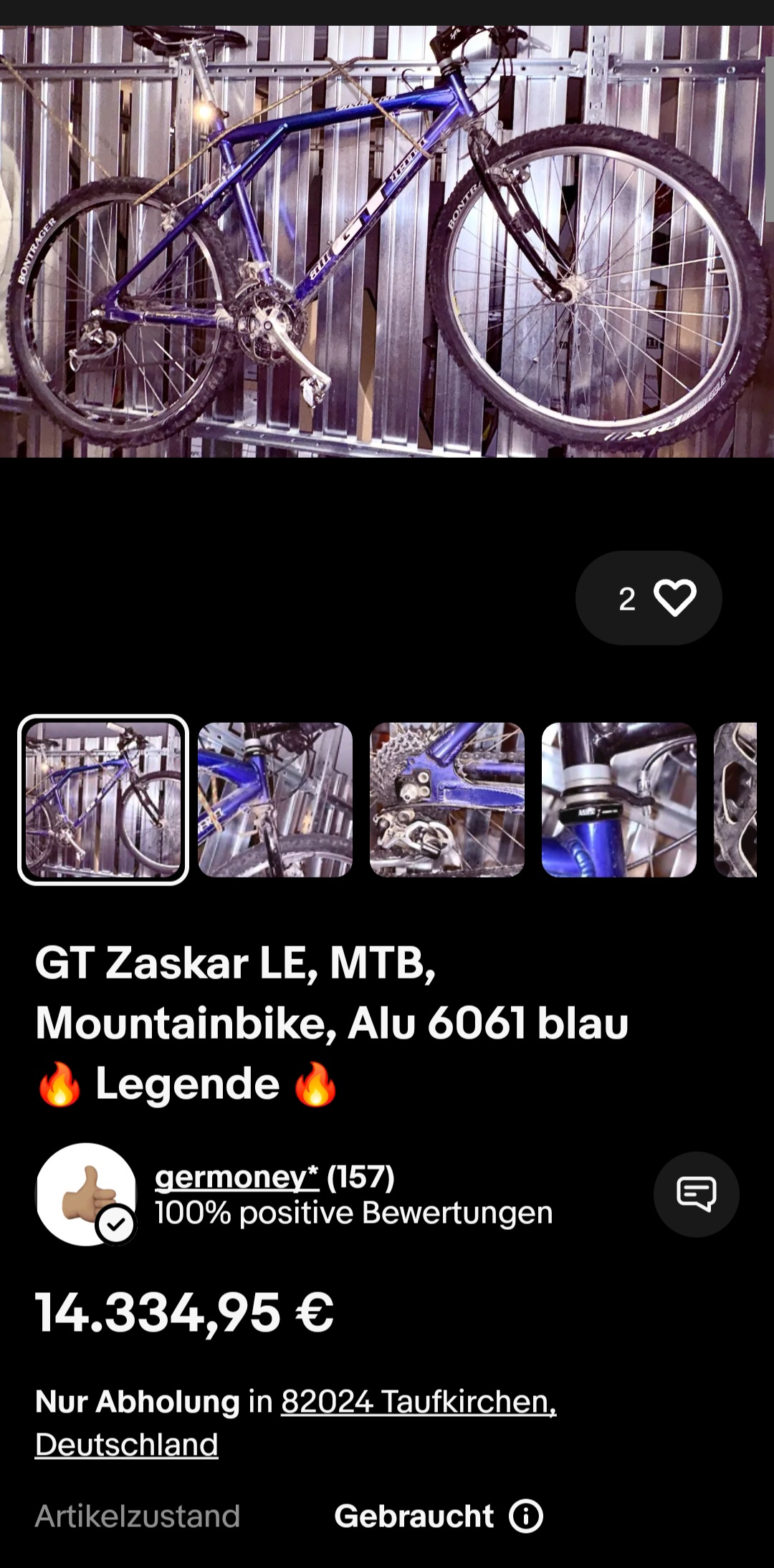Open the main bike photo full view

coord(387,241)
